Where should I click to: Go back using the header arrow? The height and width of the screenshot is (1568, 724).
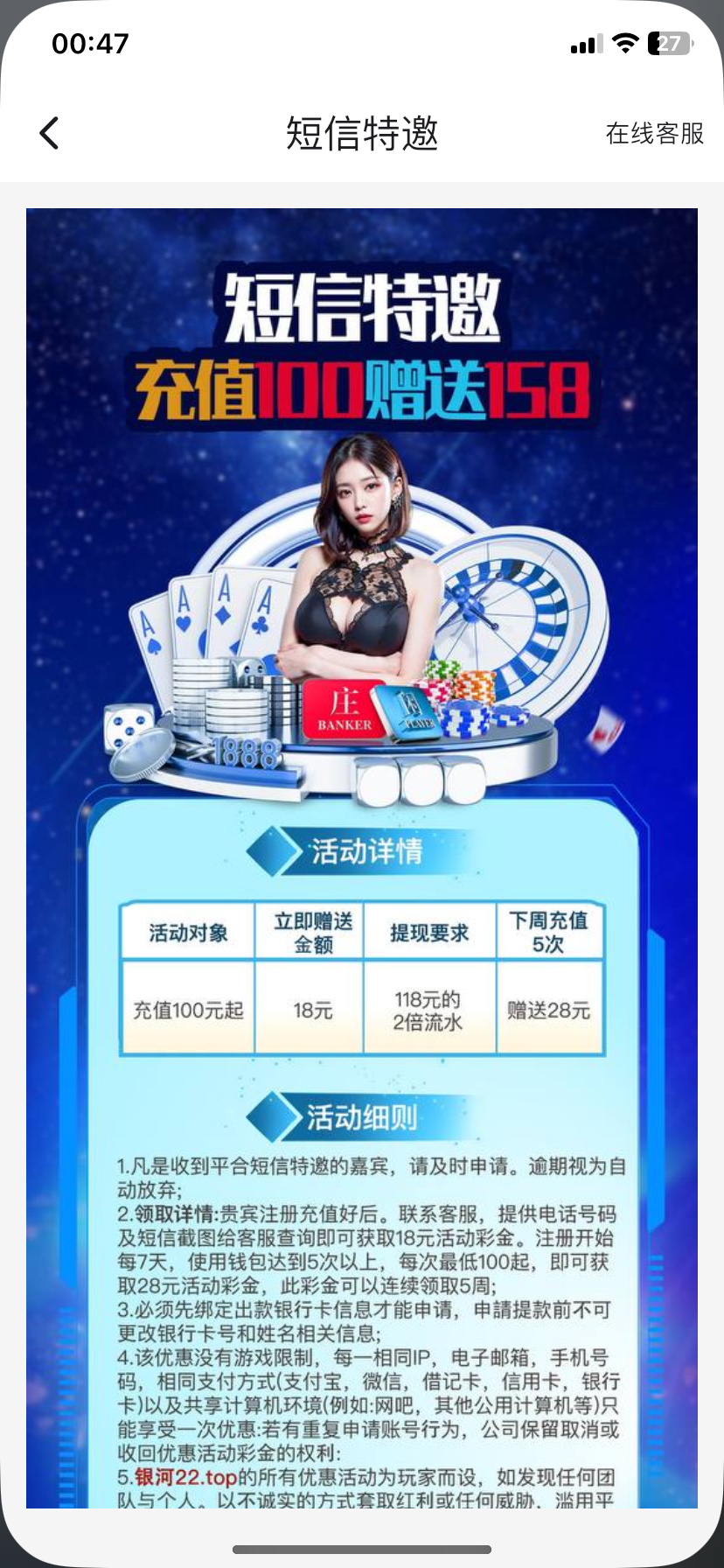tap(50, 134)
